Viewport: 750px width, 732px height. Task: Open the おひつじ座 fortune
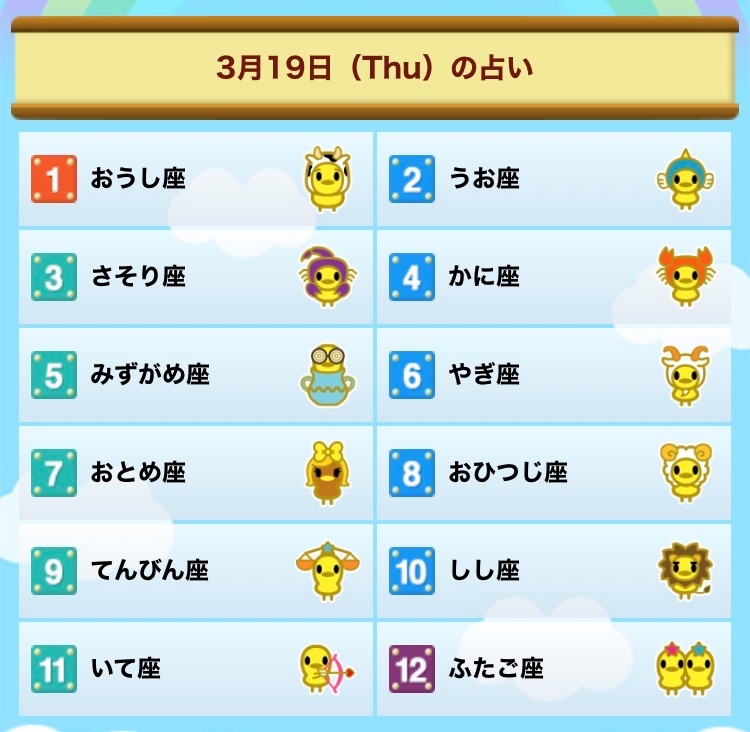(554, 473)
